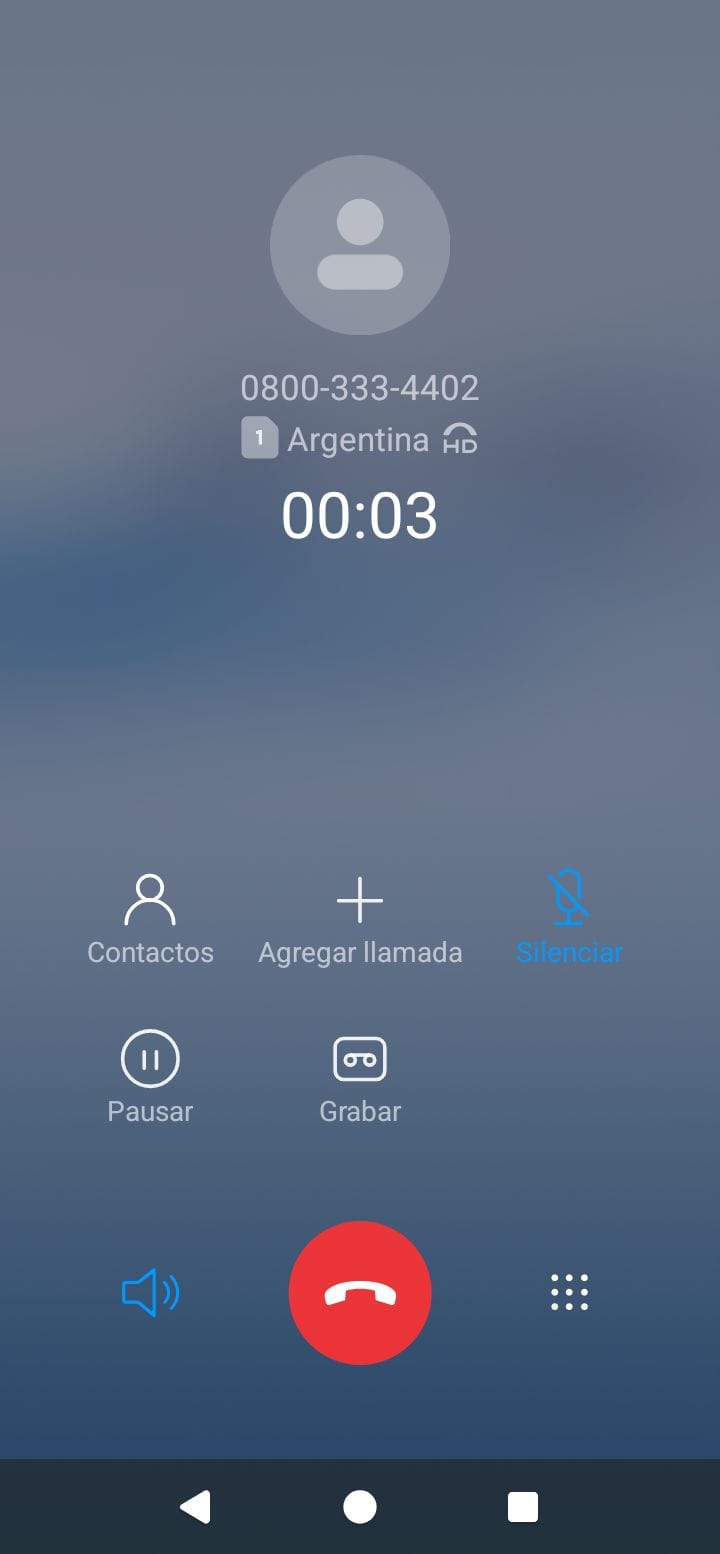End the call with the red hang-up button
720x1554 pixels.
(x=360, y=1292)
